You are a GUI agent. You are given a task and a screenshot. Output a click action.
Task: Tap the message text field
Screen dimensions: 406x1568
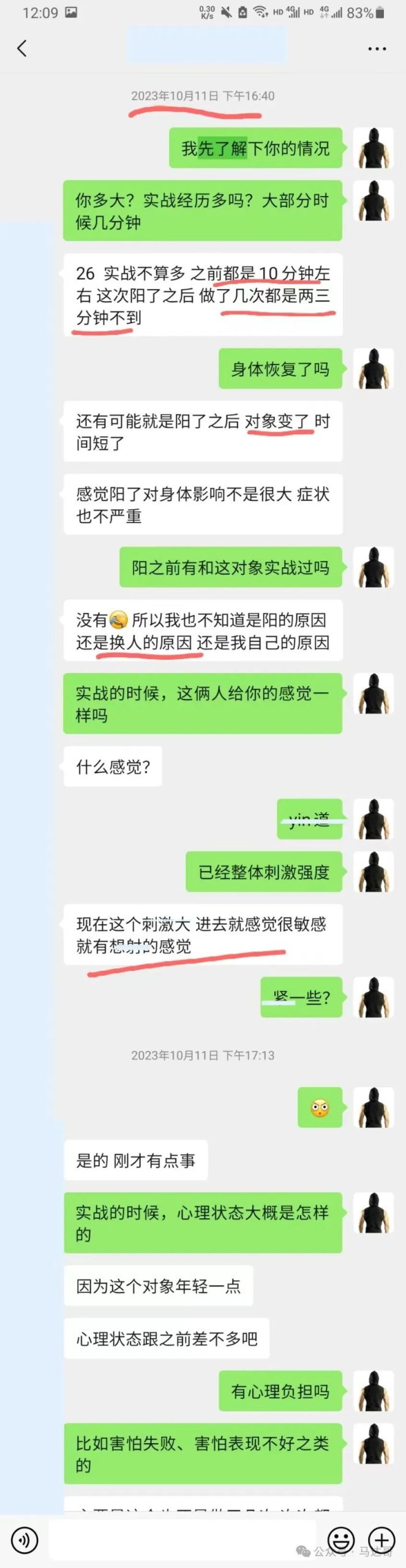(x=184, y=1539)
